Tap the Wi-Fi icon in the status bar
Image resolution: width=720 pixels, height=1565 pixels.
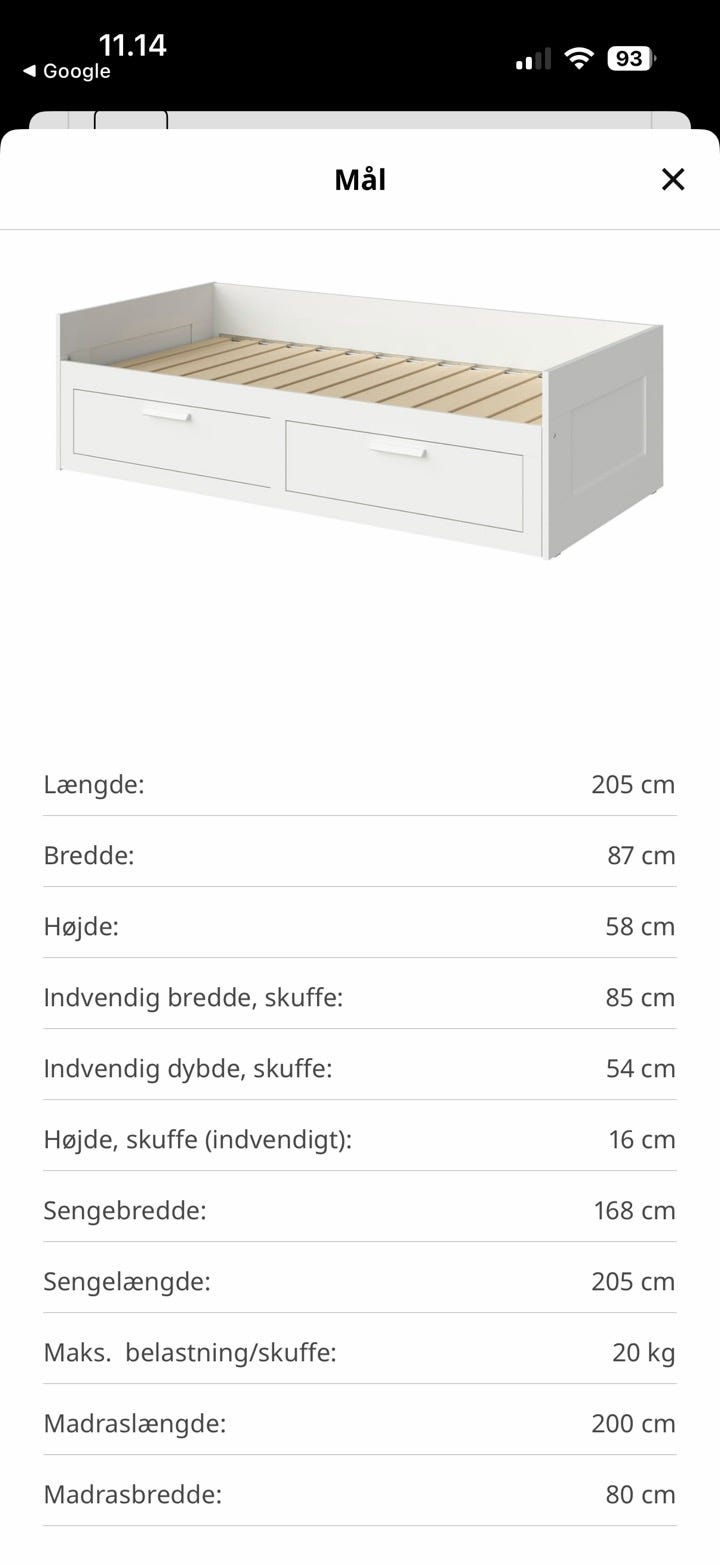(x=576, y=59)
